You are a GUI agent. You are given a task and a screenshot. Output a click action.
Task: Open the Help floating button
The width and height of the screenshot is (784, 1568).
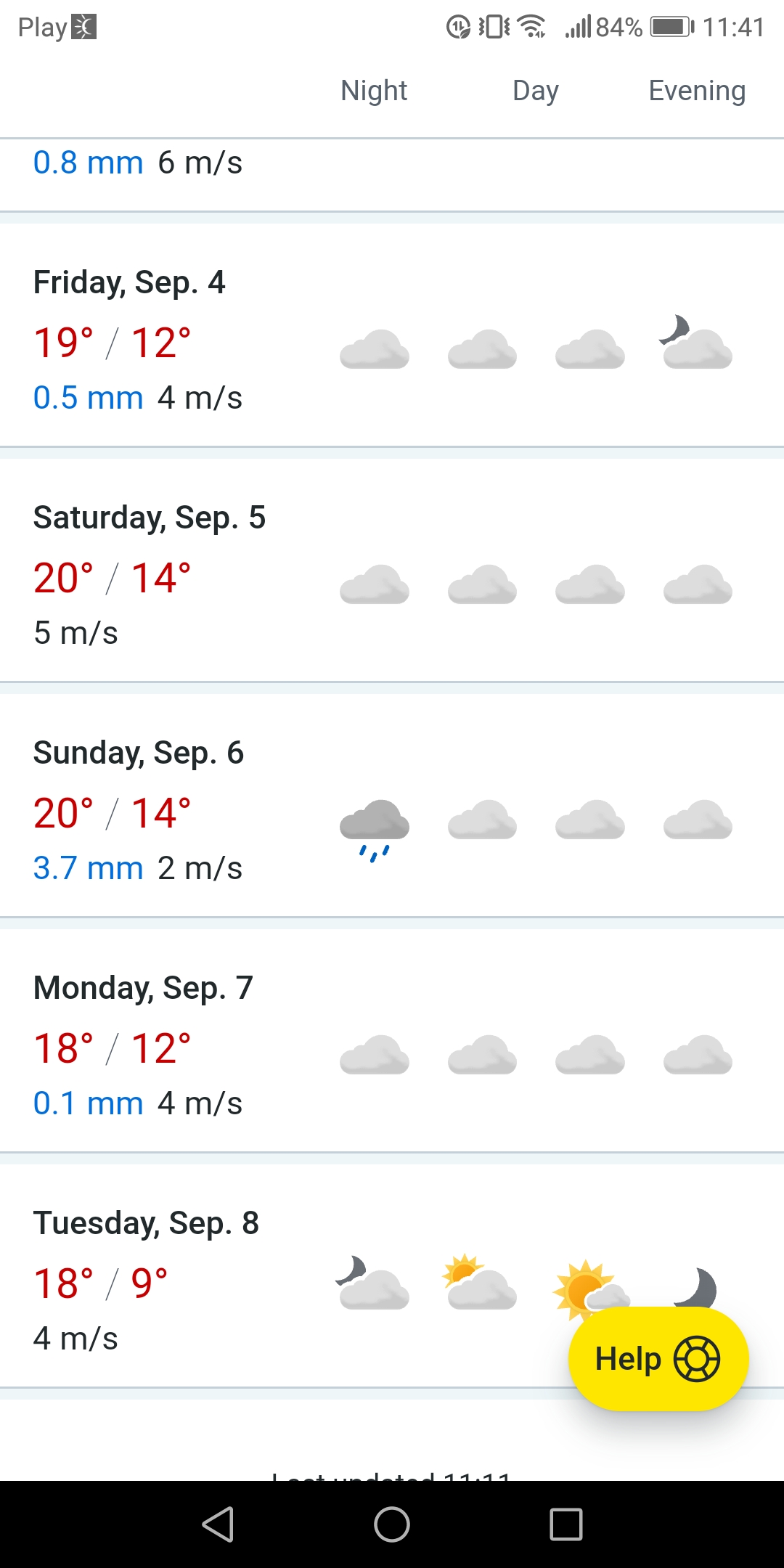click(x=658, y=1359)
